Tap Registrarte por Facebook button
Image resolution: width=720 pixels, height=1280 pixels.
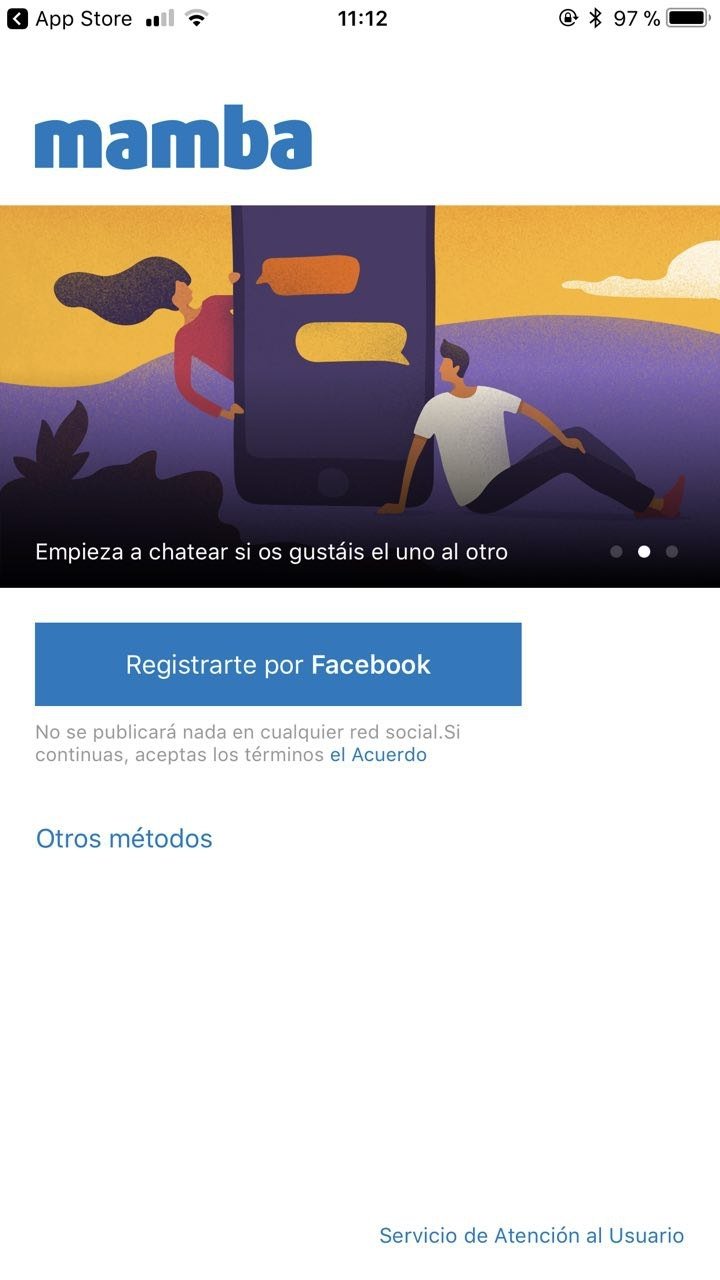tap(278, 664)
